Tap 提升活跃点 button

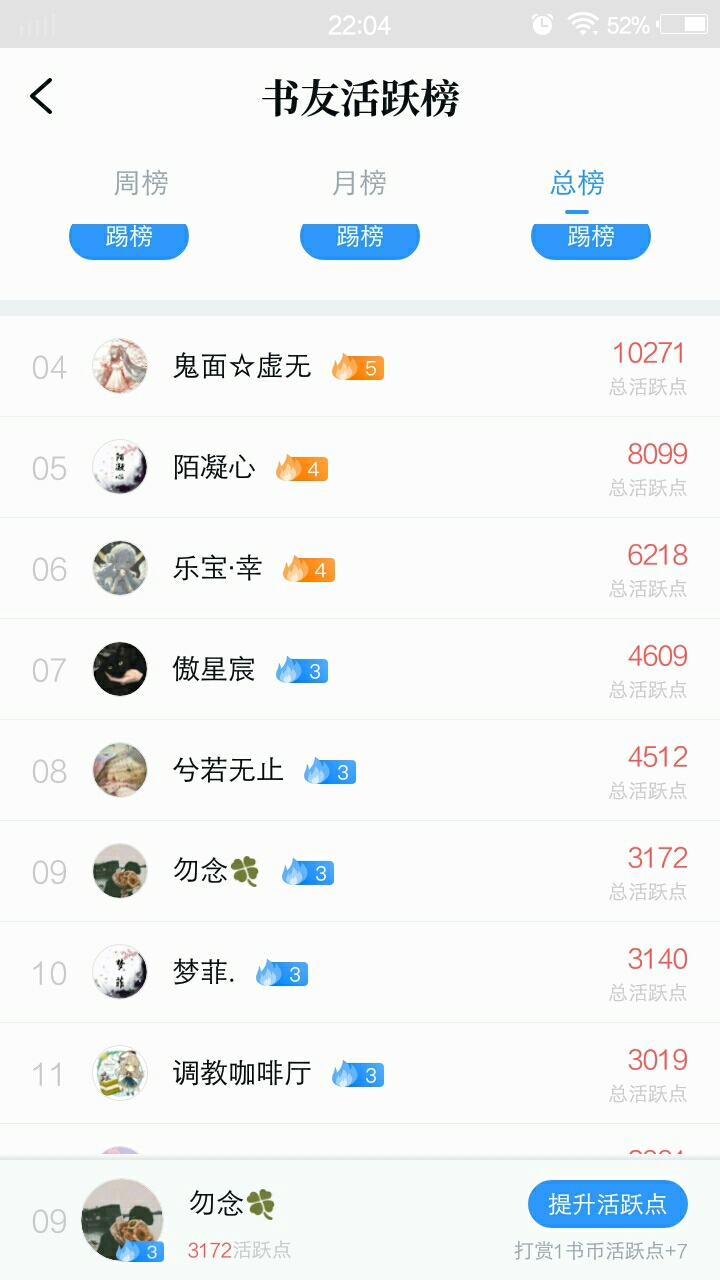[608, 1204]
